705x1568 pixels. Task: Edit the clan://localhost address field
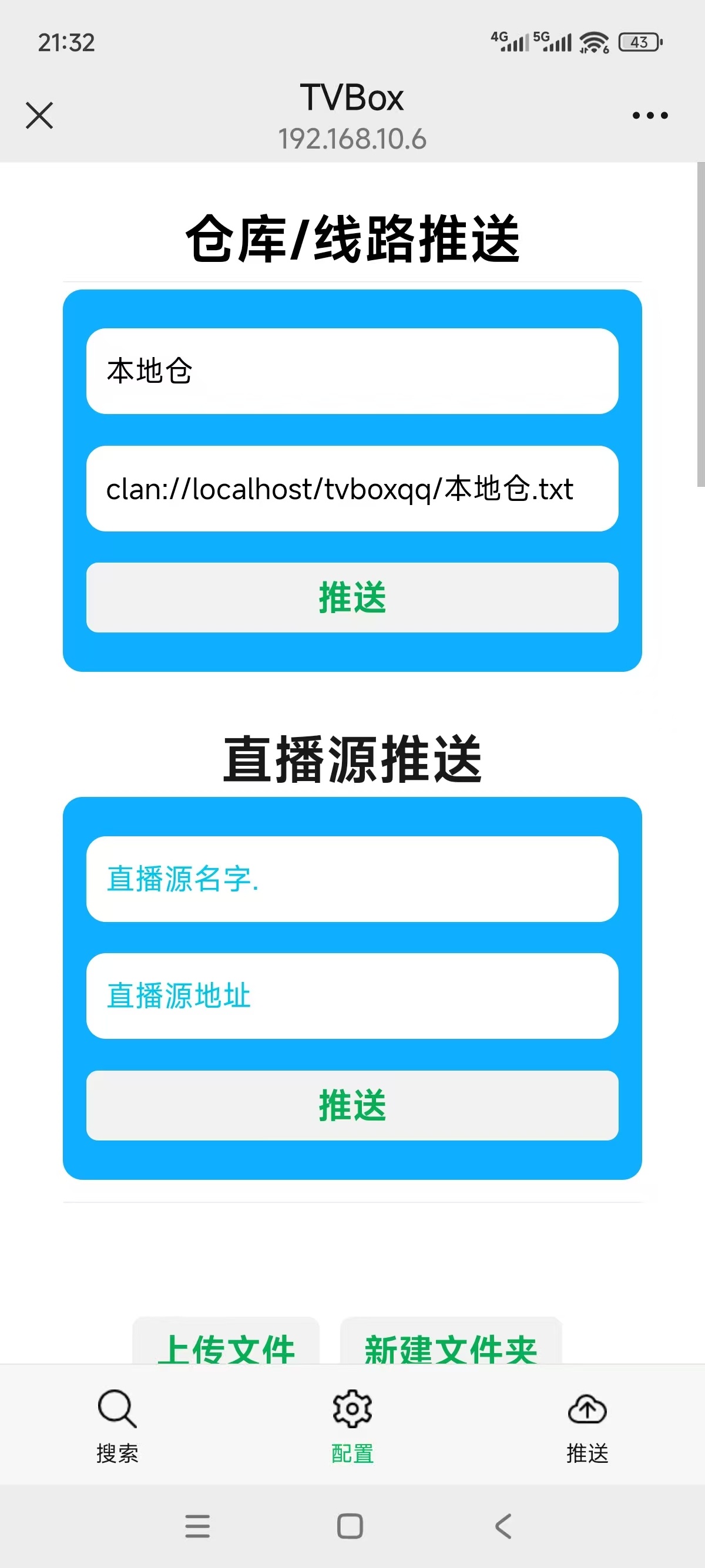(352, 489)
